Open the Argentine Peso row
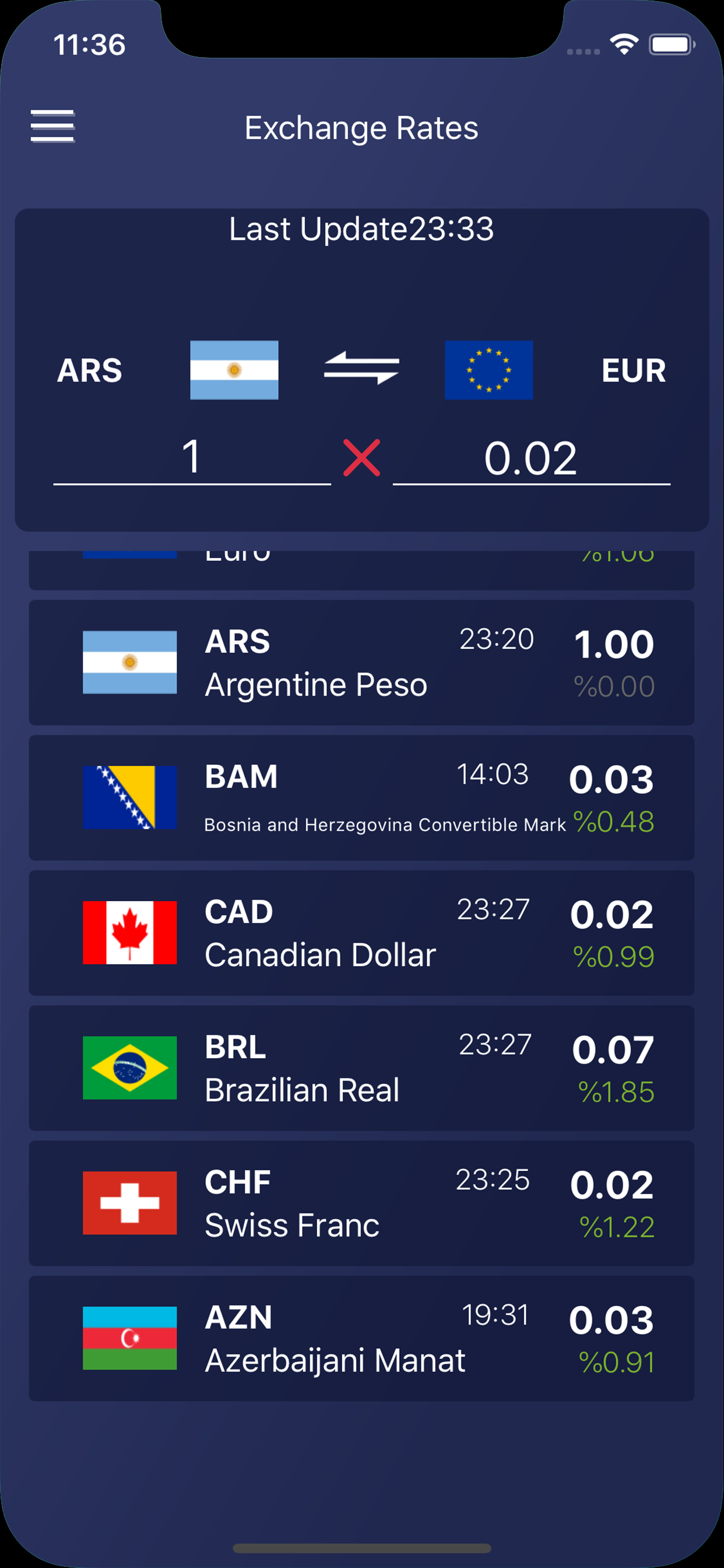Screen dimensions: 724x1568 click(x=361, y=662)
